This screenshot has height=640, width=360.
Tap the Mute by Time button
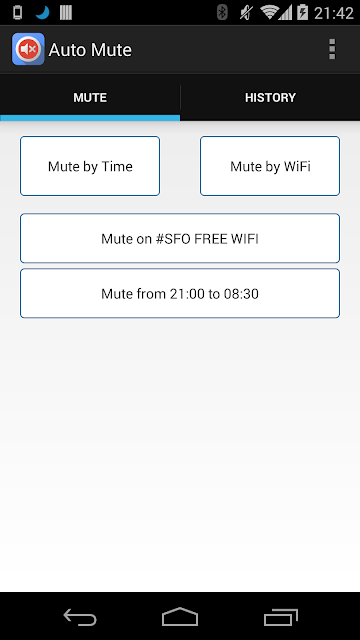90,166
